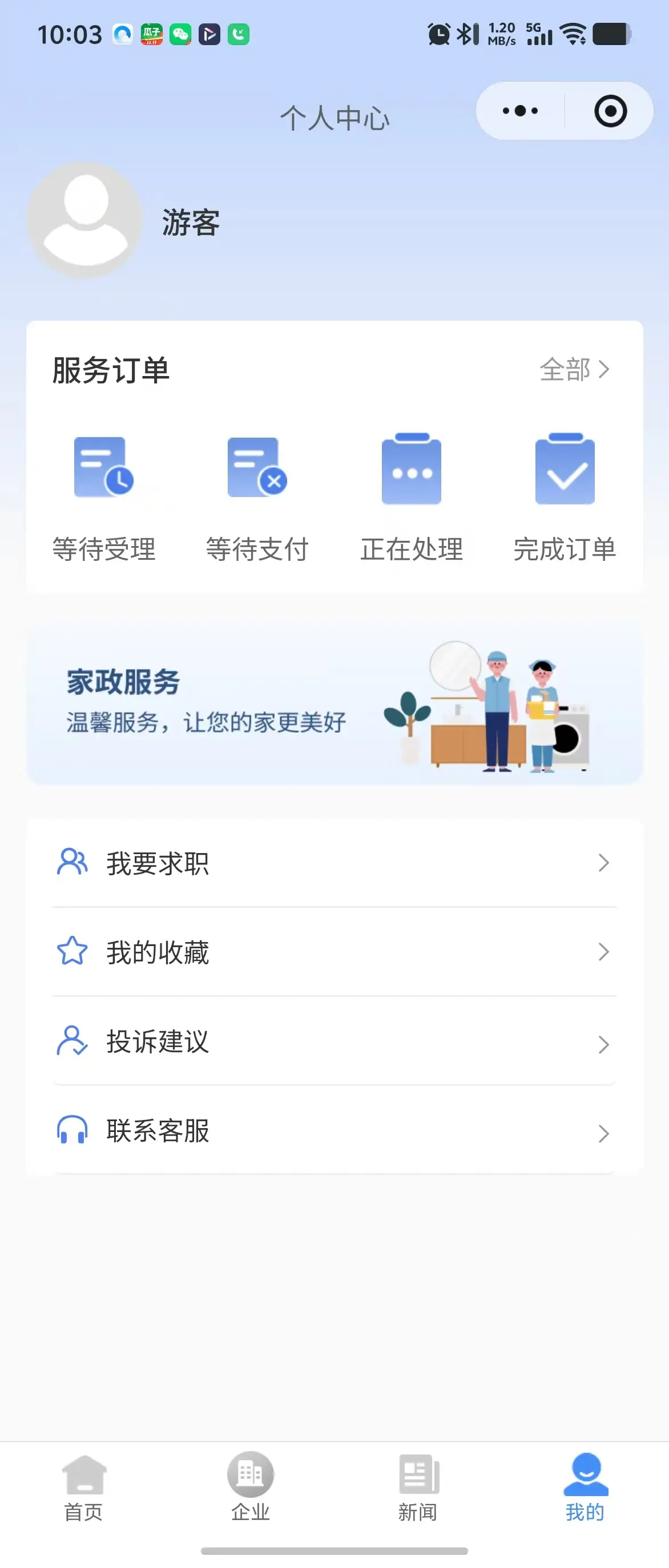Open the 家政服务 banner

point(334,703)
